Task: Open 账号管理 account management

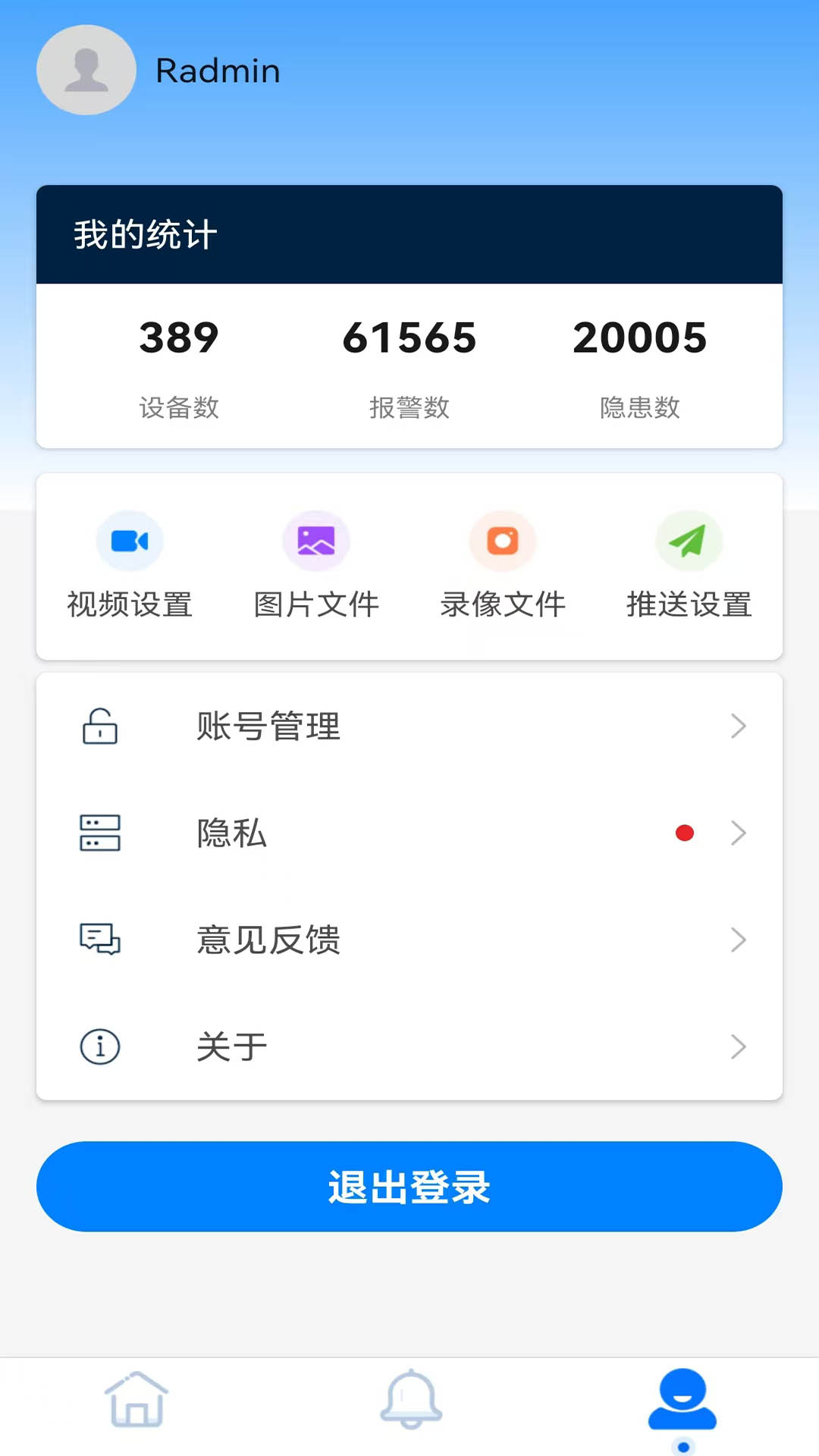Action: coord(409,726)
